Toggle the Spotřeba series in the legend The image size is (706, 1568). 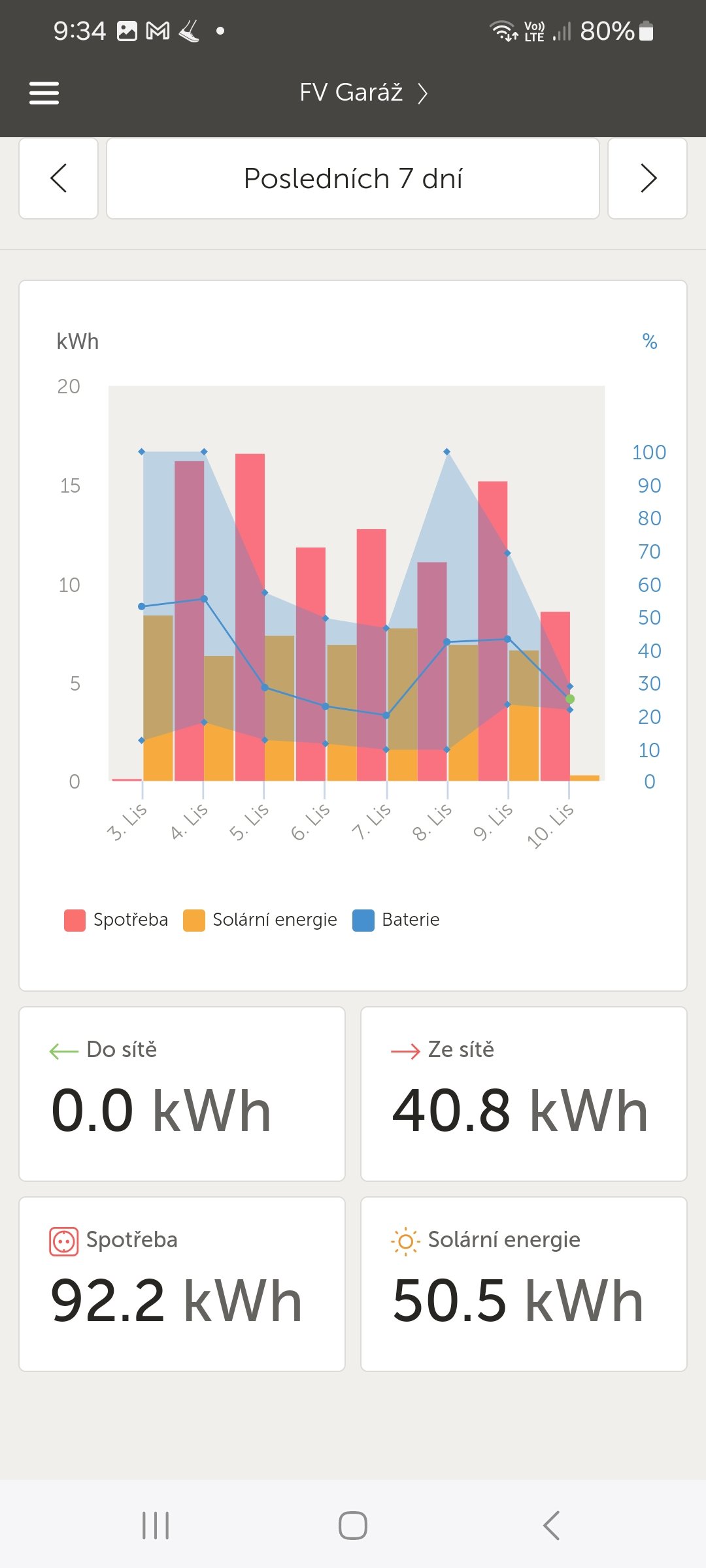coord(116,920)
